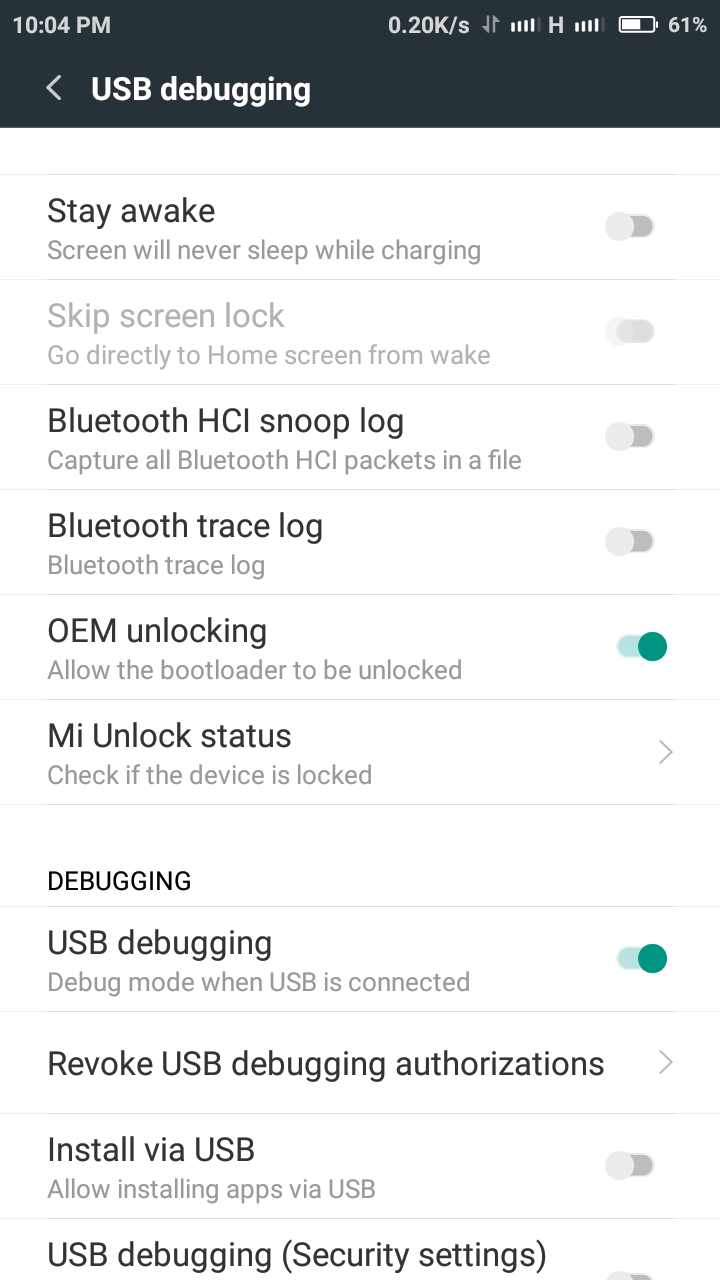Disable OEM unlocking
Screen dimensions: 720x1280
pyautogui.click(x=641, y=646)
